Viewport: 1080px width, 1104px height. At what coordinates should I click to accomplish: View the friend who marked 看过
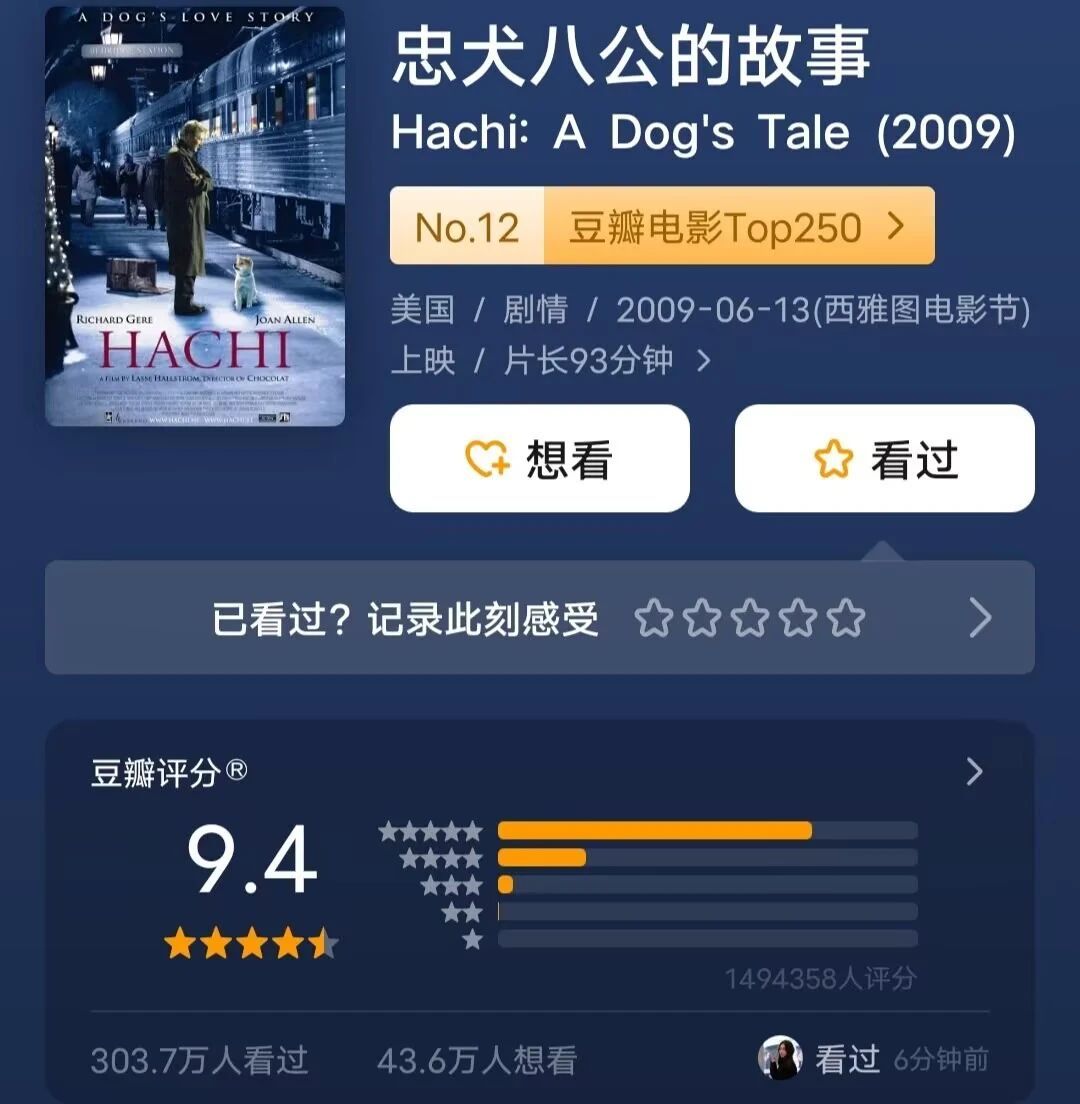coord(781,1058)
